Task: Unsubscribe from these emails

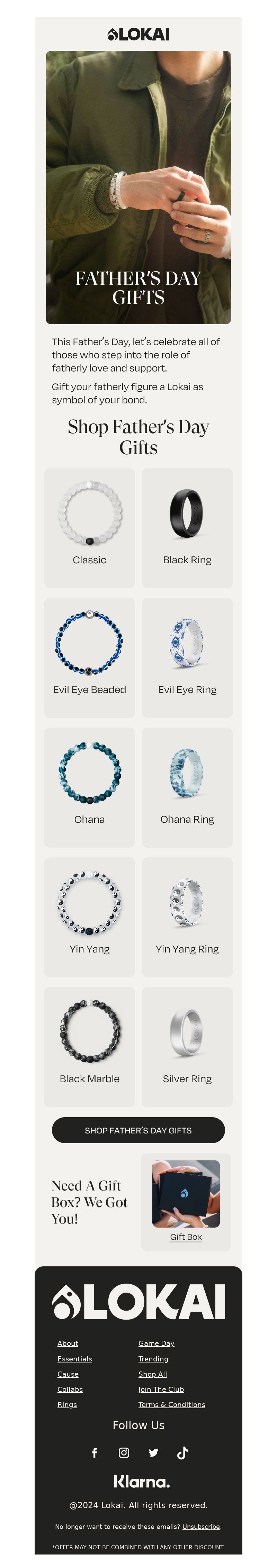Action: coord(200,1526)
